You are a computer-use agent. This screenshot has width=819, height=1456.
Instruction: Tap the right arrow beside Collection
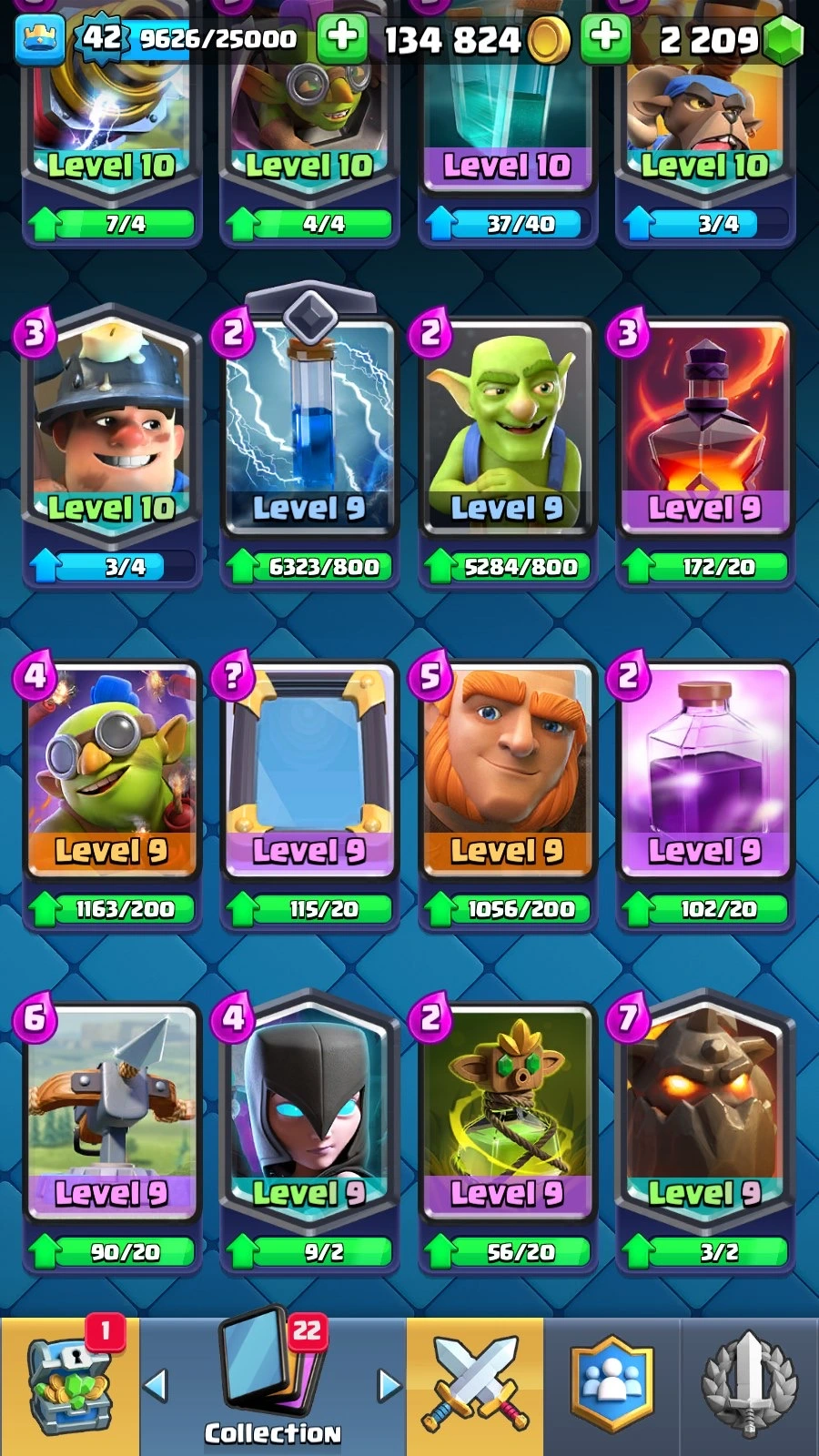389,1385
